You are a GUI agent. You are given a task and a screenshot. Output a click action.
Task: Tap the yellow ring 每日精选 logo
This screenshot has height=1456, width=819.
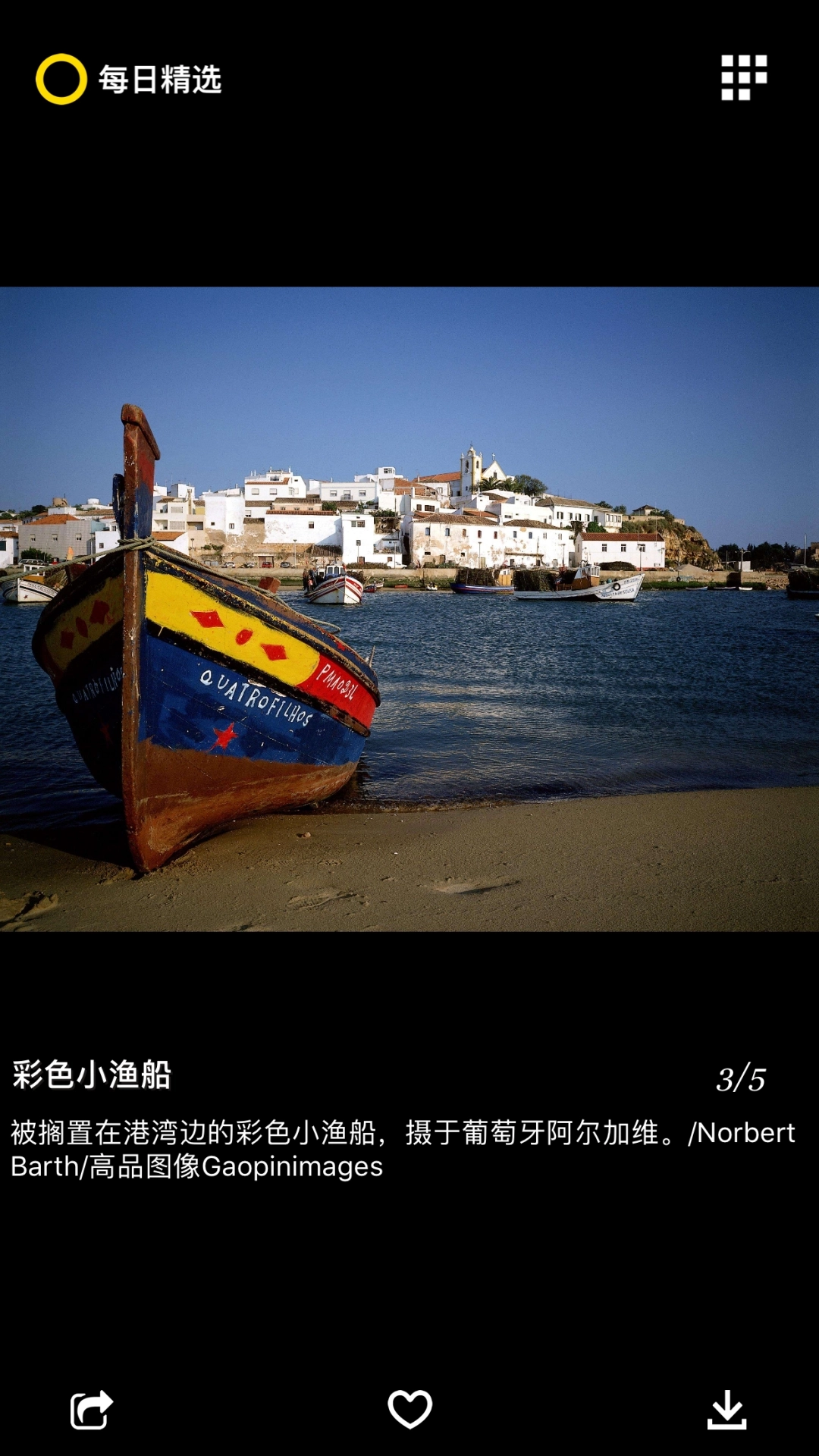(58, 78)
